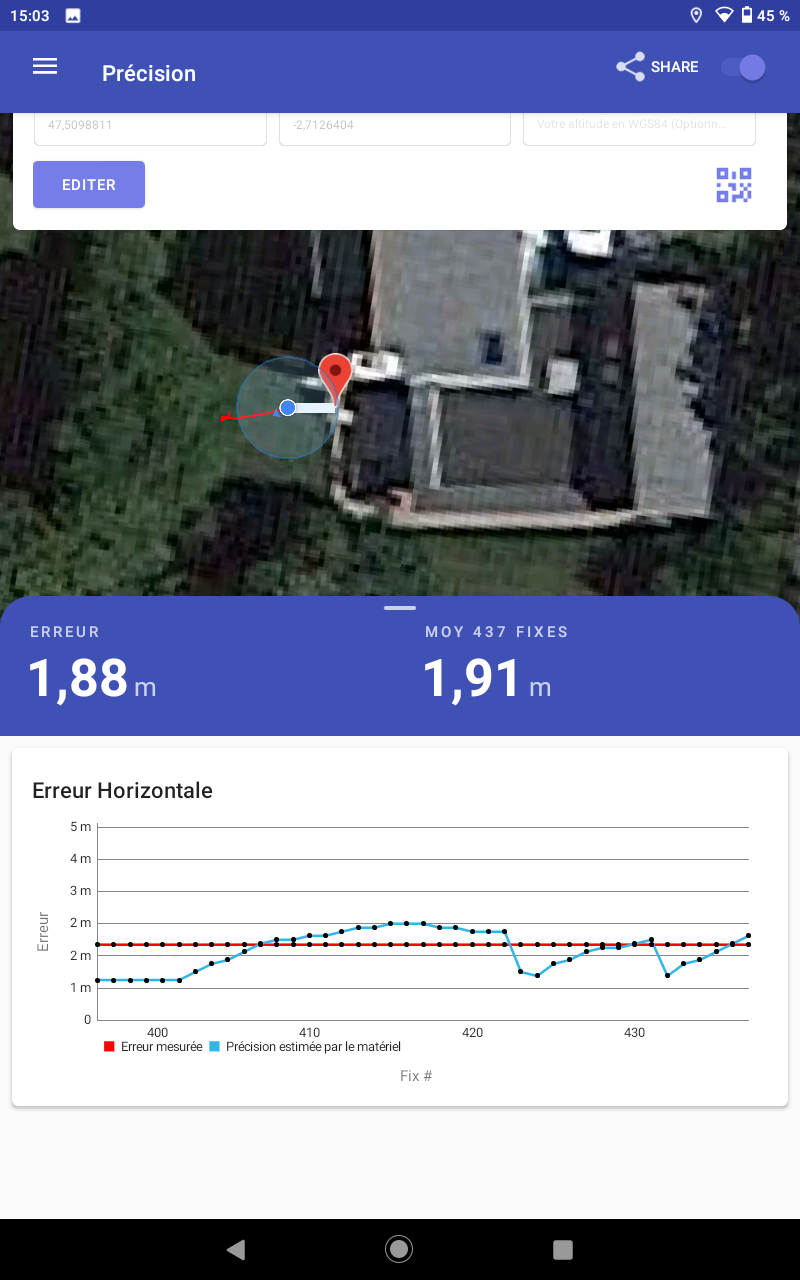
Task: Open the hamburger navigation menu
Action: (x=45, y=66)
